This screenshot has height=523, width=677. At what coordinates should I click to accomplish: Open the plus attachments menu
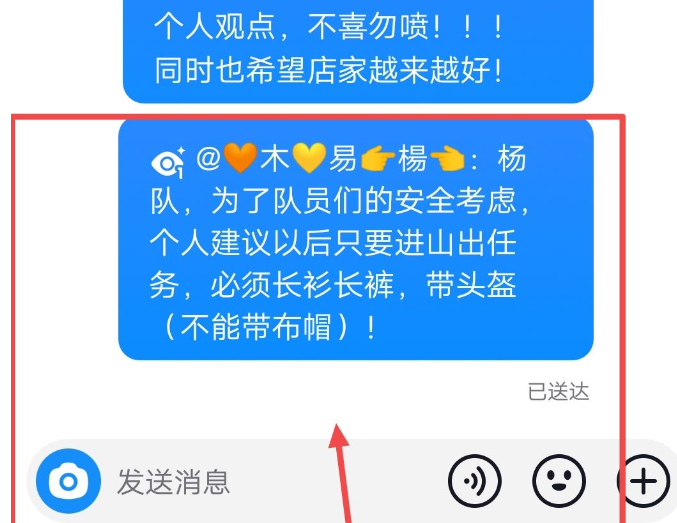coord(642,482)
